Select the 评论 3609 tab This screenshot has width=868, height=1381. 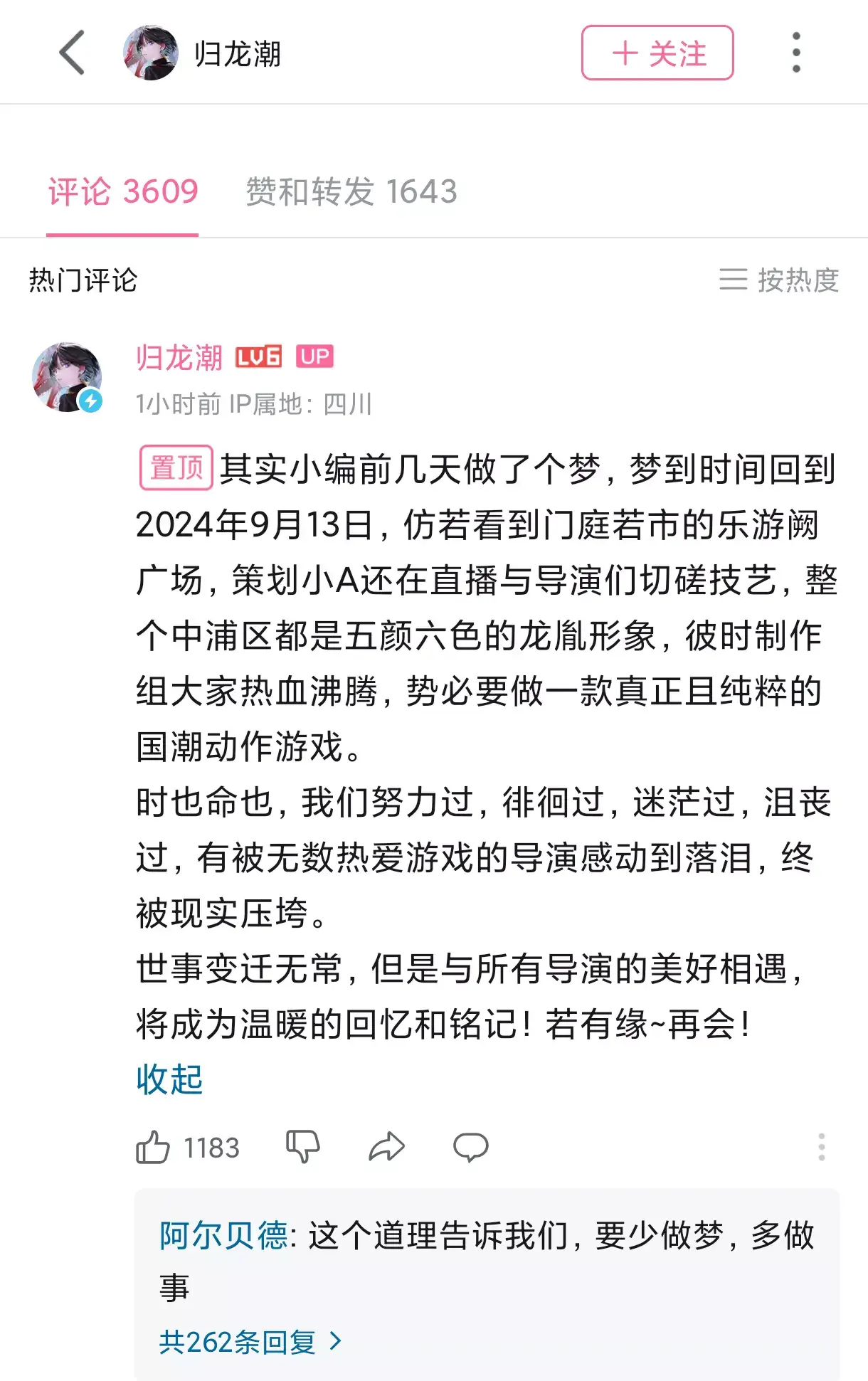click(122, 191)
